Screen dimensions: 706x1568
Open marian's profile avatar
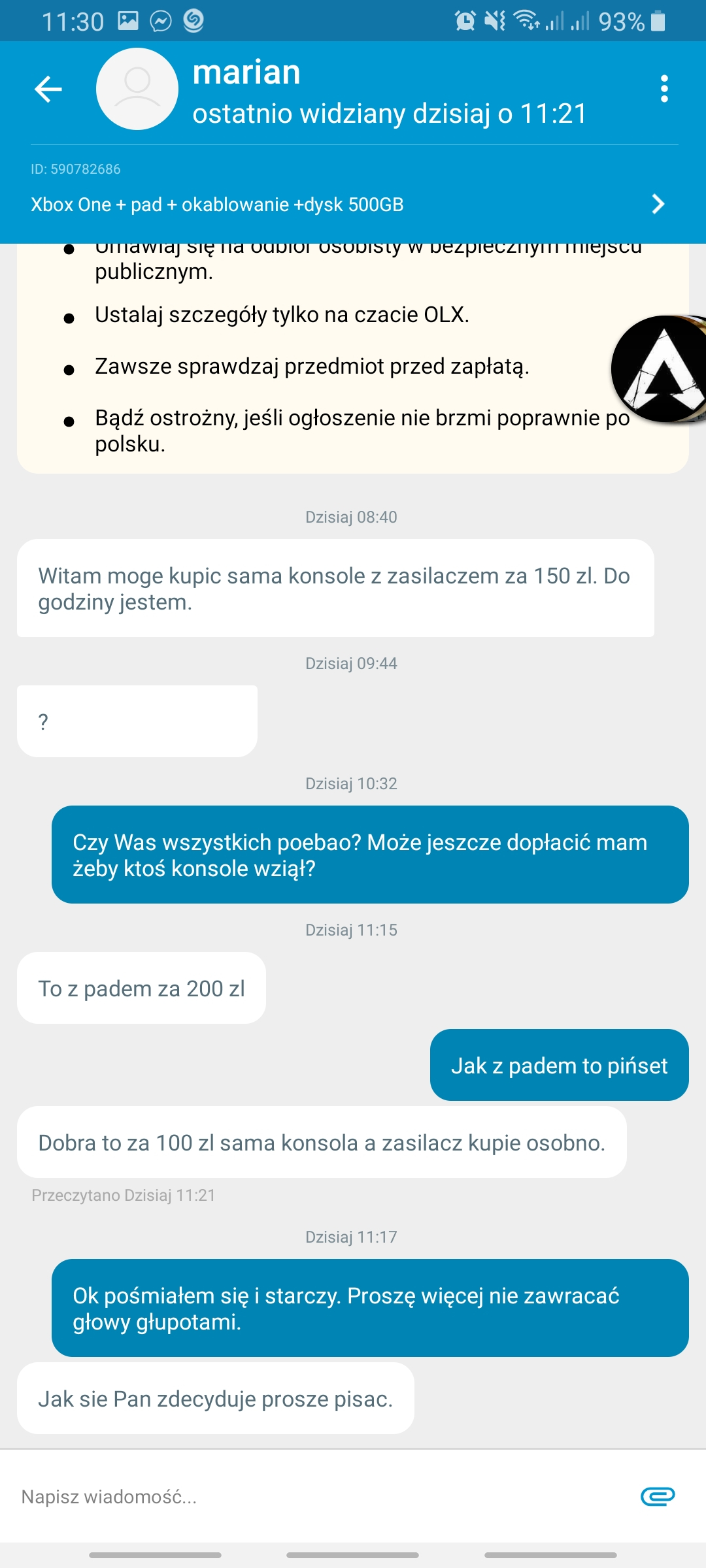[137, 89]
